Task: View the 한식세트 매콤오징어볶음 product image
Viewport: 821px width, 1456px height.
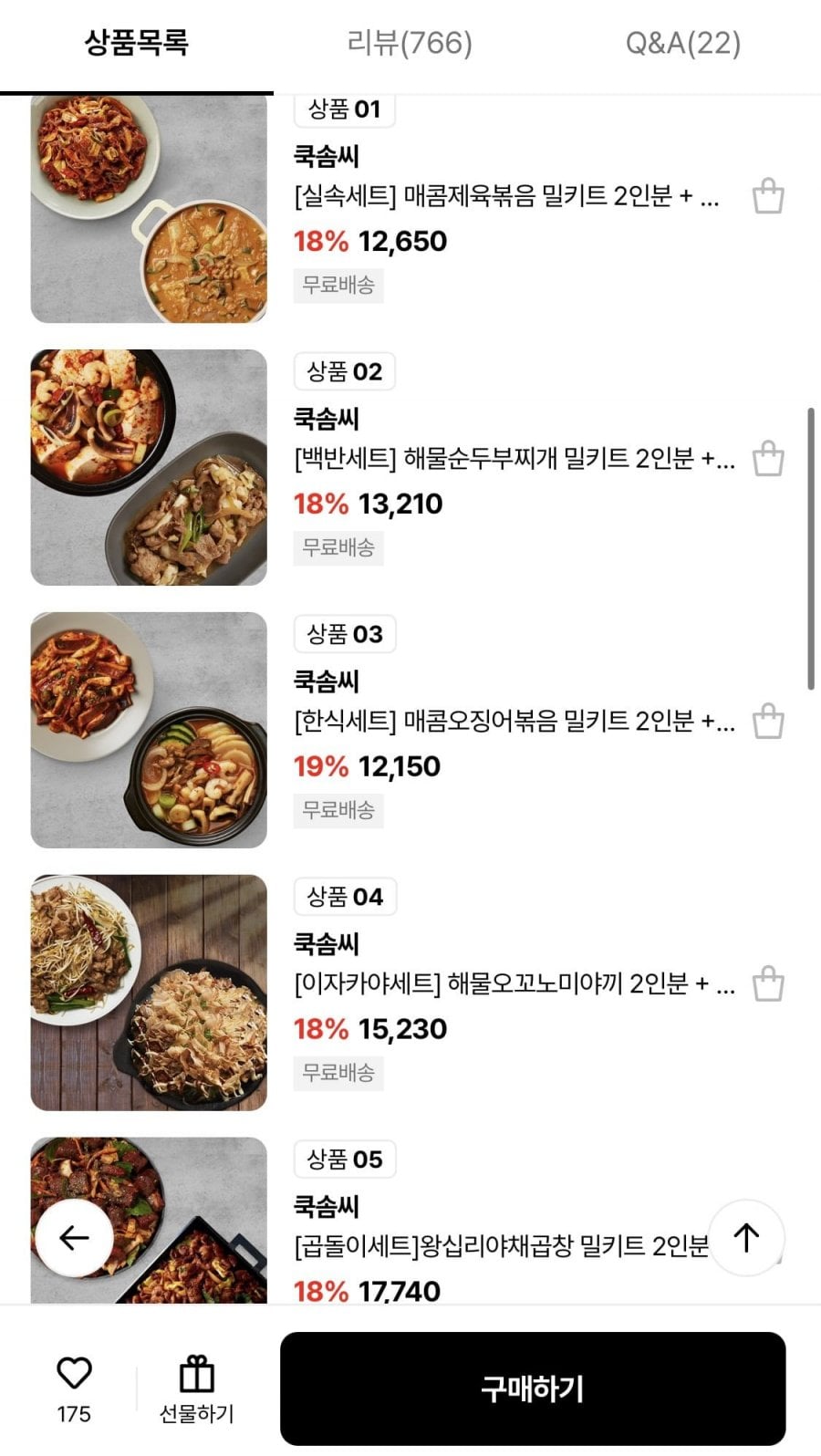Action: (x=149, y=730)
